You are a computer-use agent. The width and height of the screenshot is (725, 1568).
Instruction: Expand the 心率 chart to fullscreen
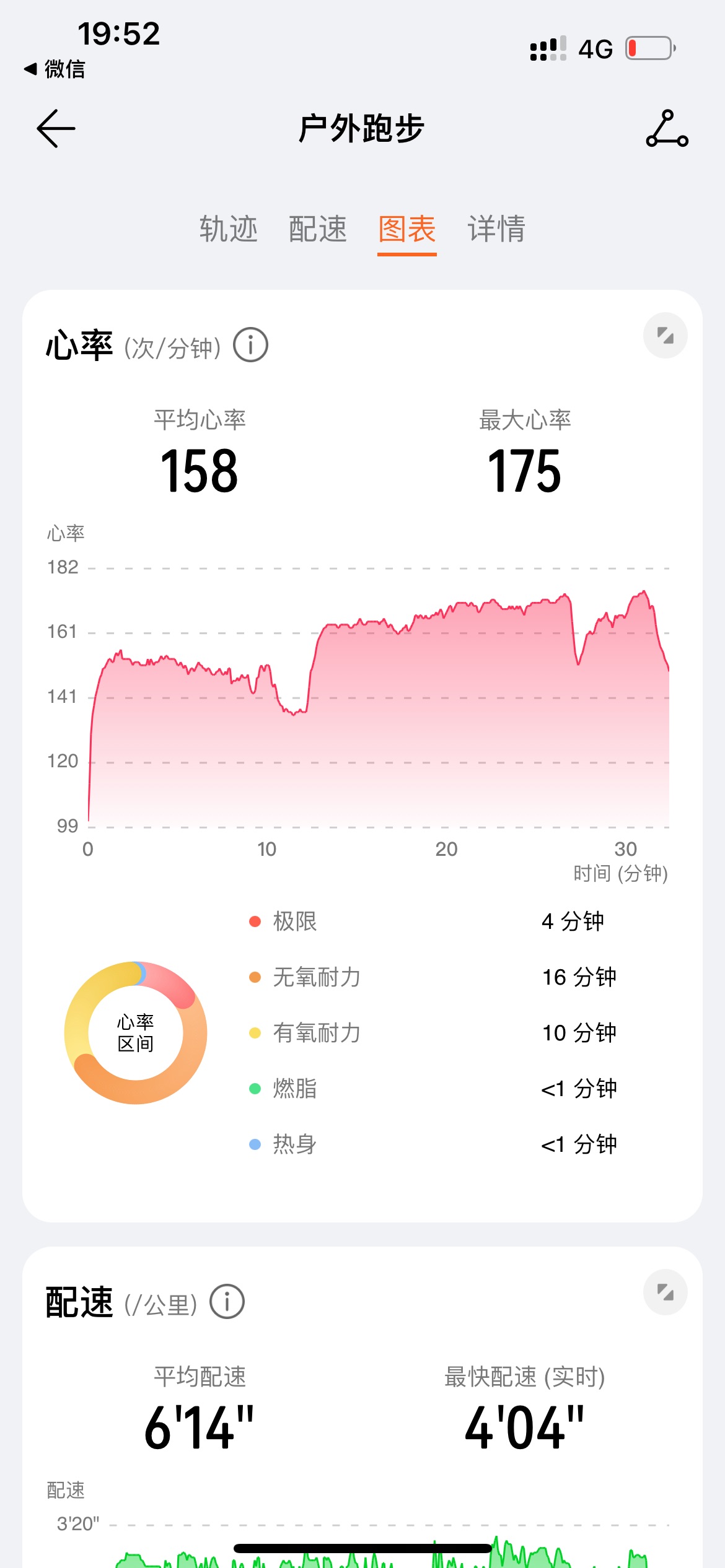tap(666, 336)
